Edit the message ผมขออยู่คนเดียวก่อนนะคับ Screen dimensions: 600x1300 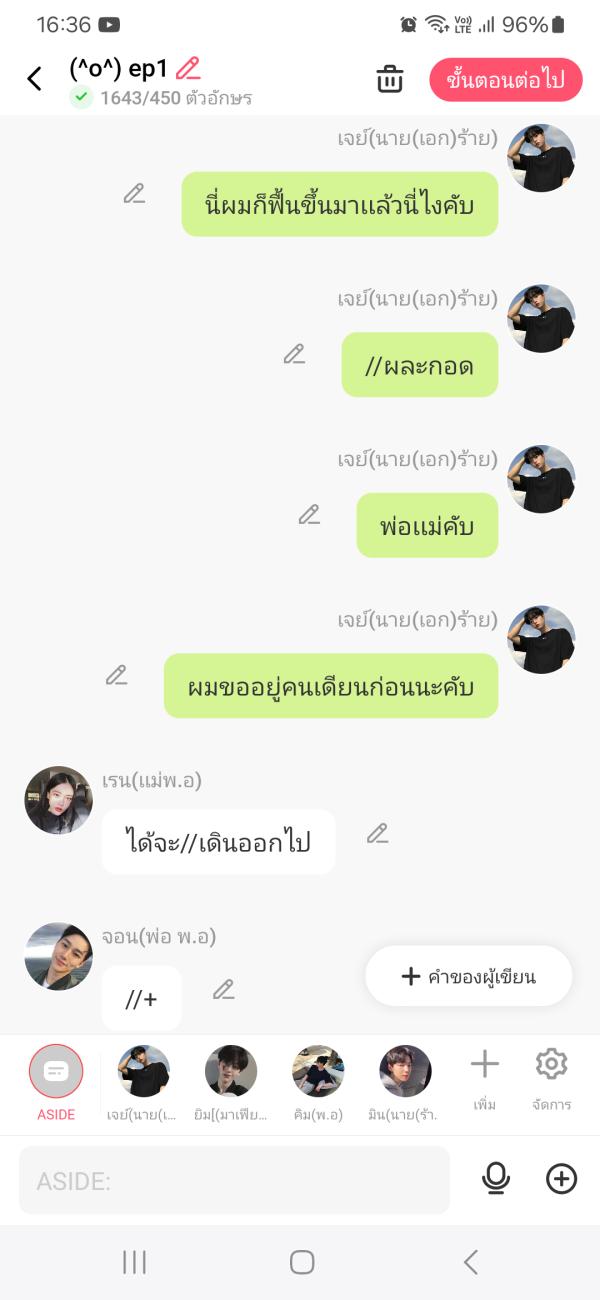point(117,676)
